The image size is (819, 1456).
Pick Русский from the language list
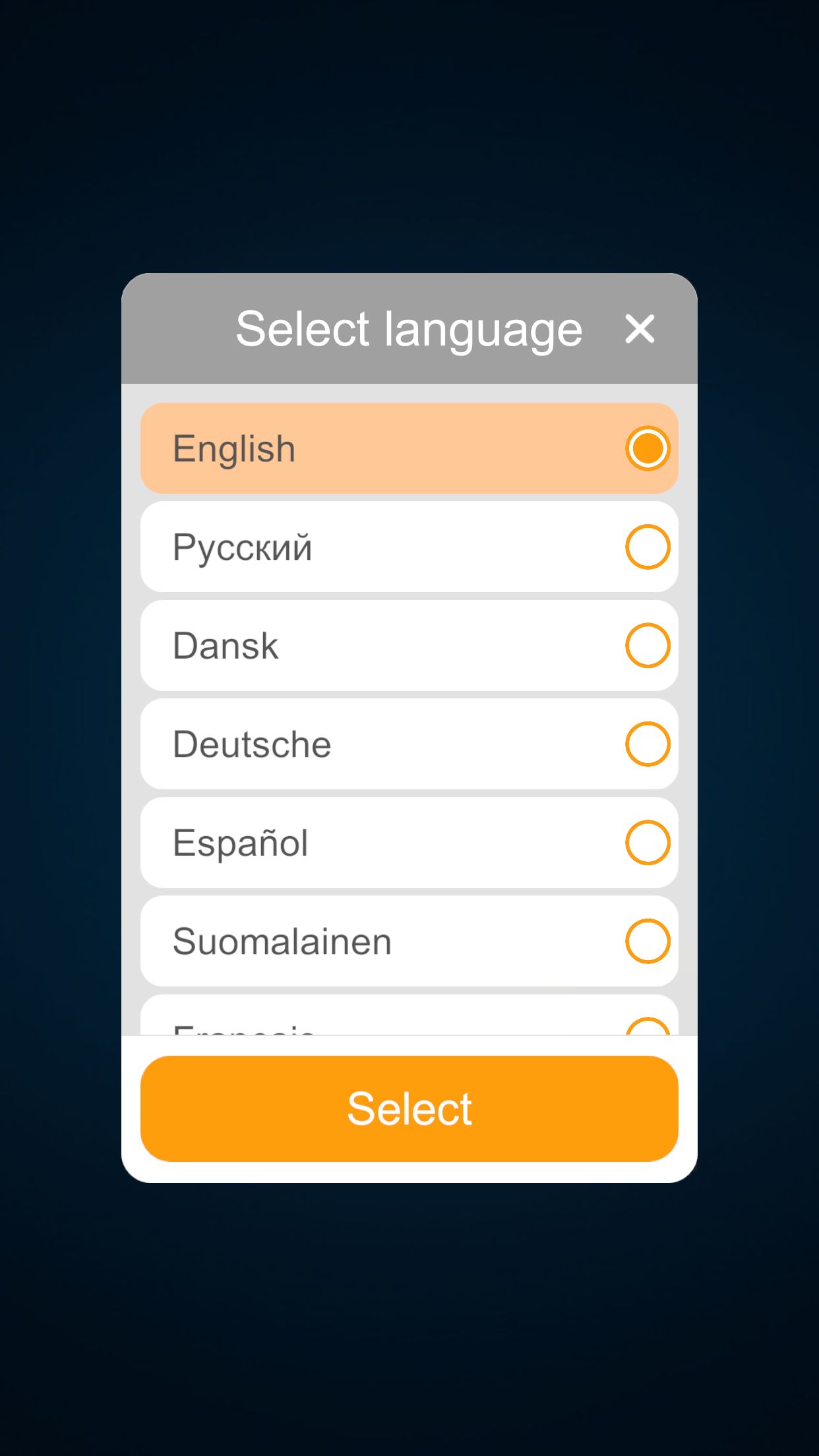pos(409,547)
